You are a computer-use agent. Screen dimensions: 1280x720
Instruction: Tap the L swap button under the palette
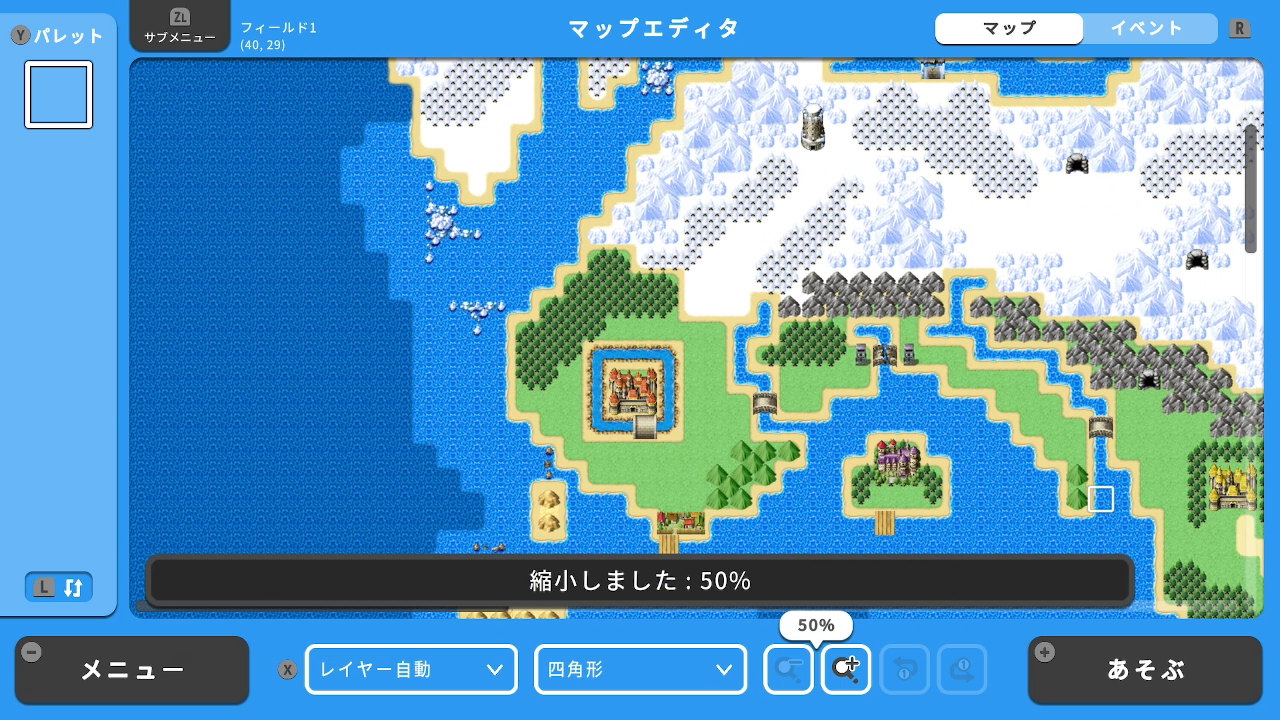pos(59,587)
